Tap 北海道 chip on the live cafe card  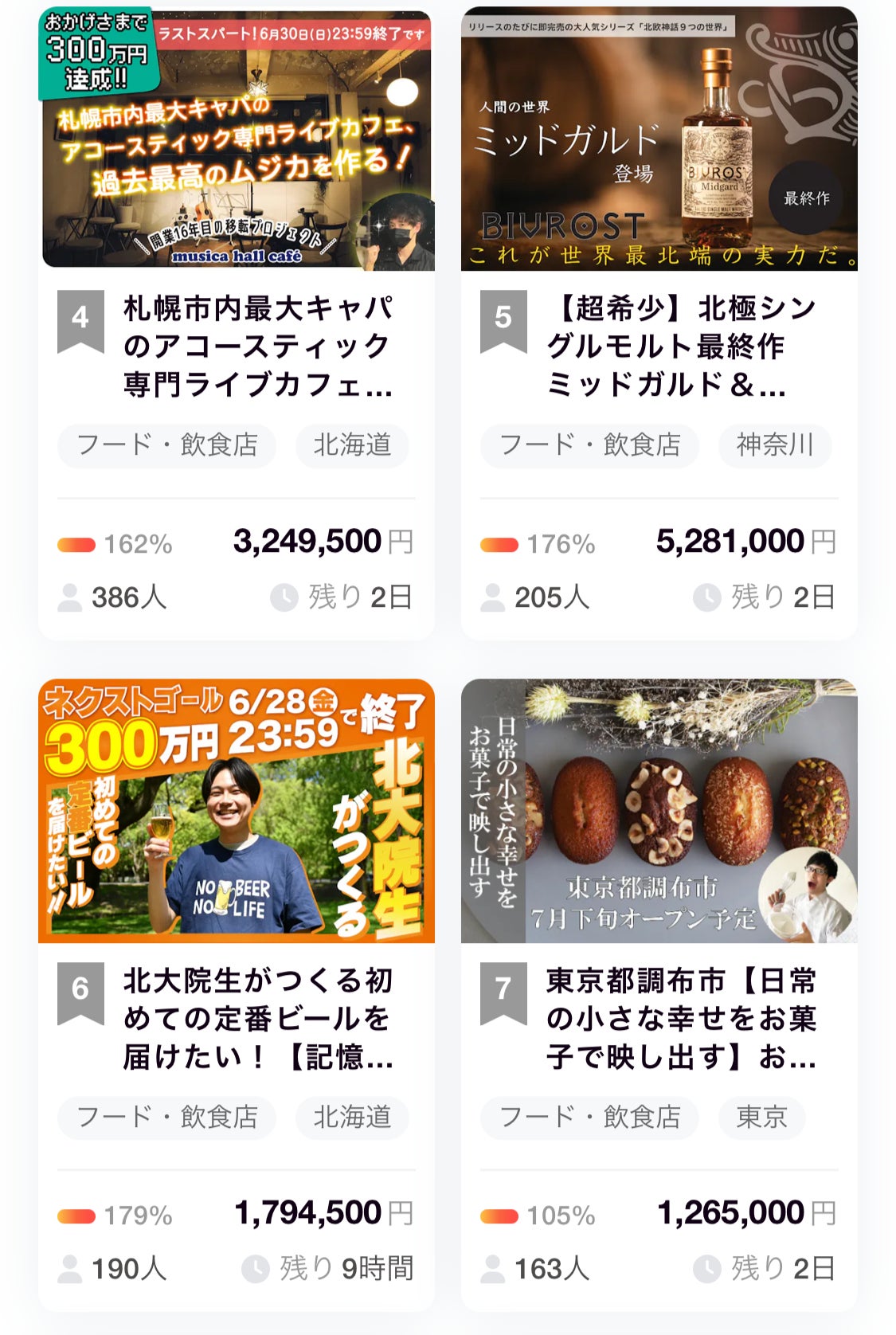pos(352,444)
